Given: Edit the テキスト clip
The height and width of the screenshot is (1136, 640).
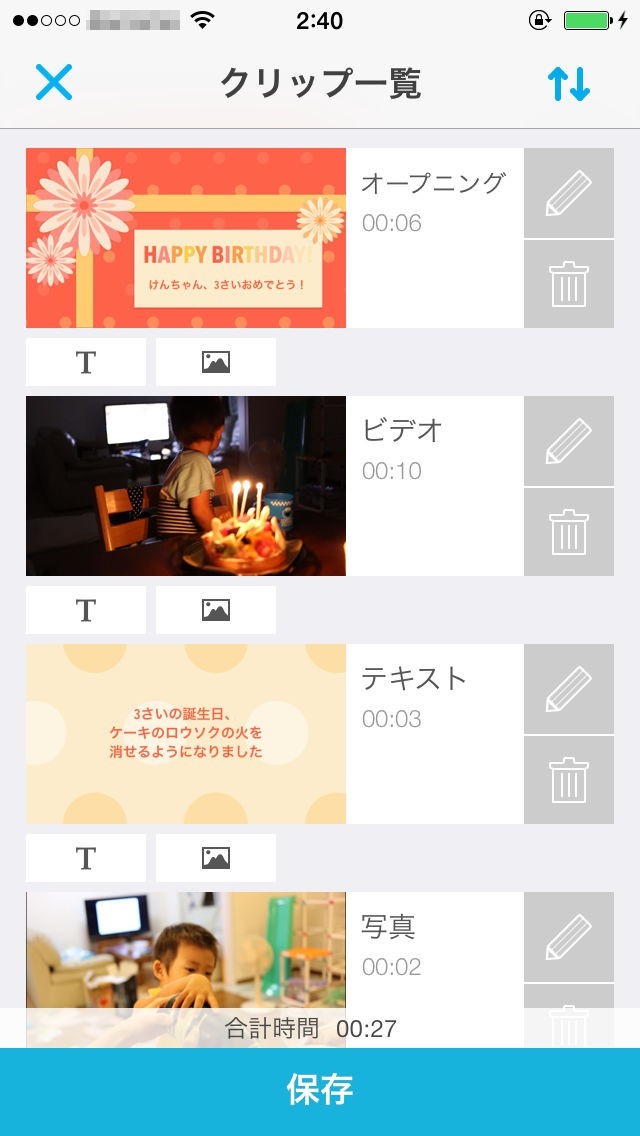Looking at the screenshot, I should (568, 689).
